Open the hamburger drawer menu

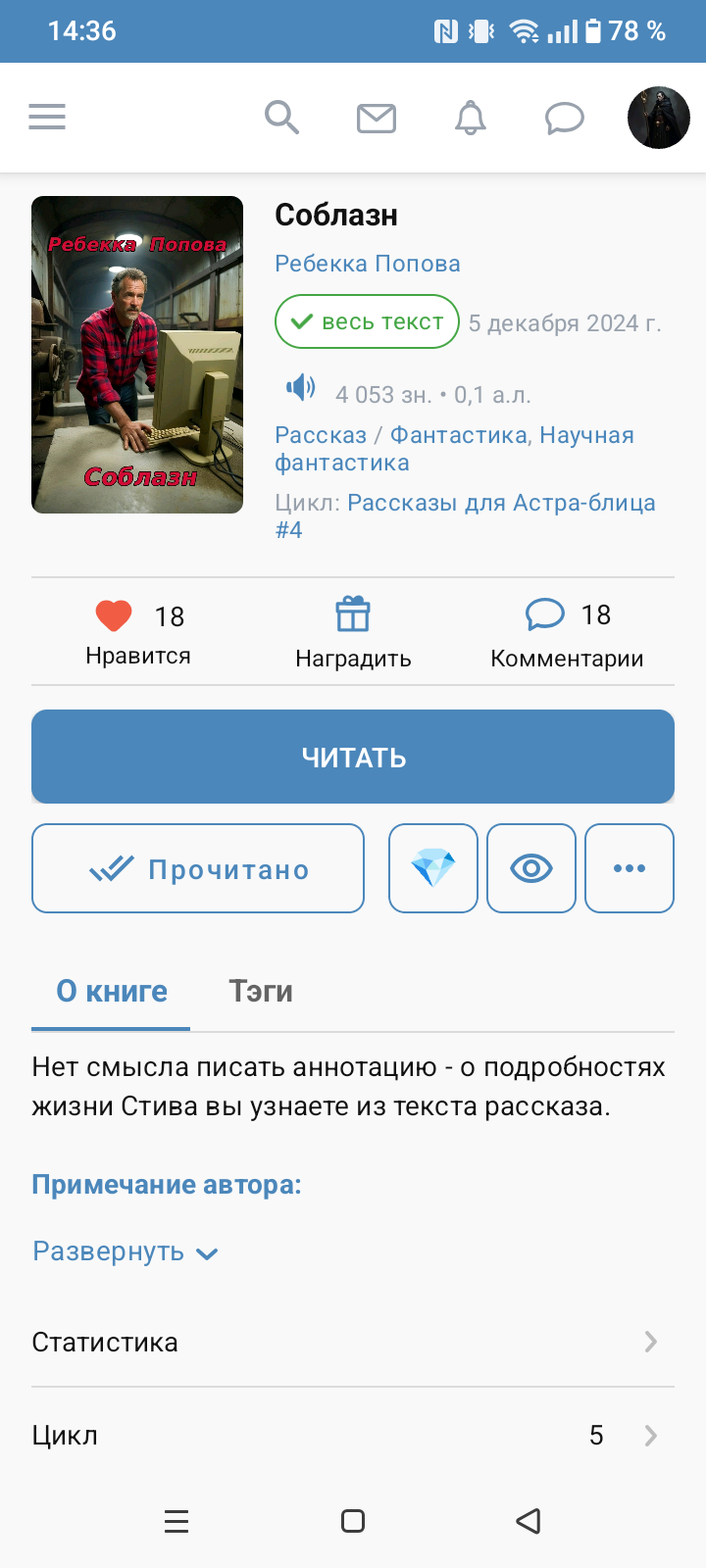(x=47, y=118)
